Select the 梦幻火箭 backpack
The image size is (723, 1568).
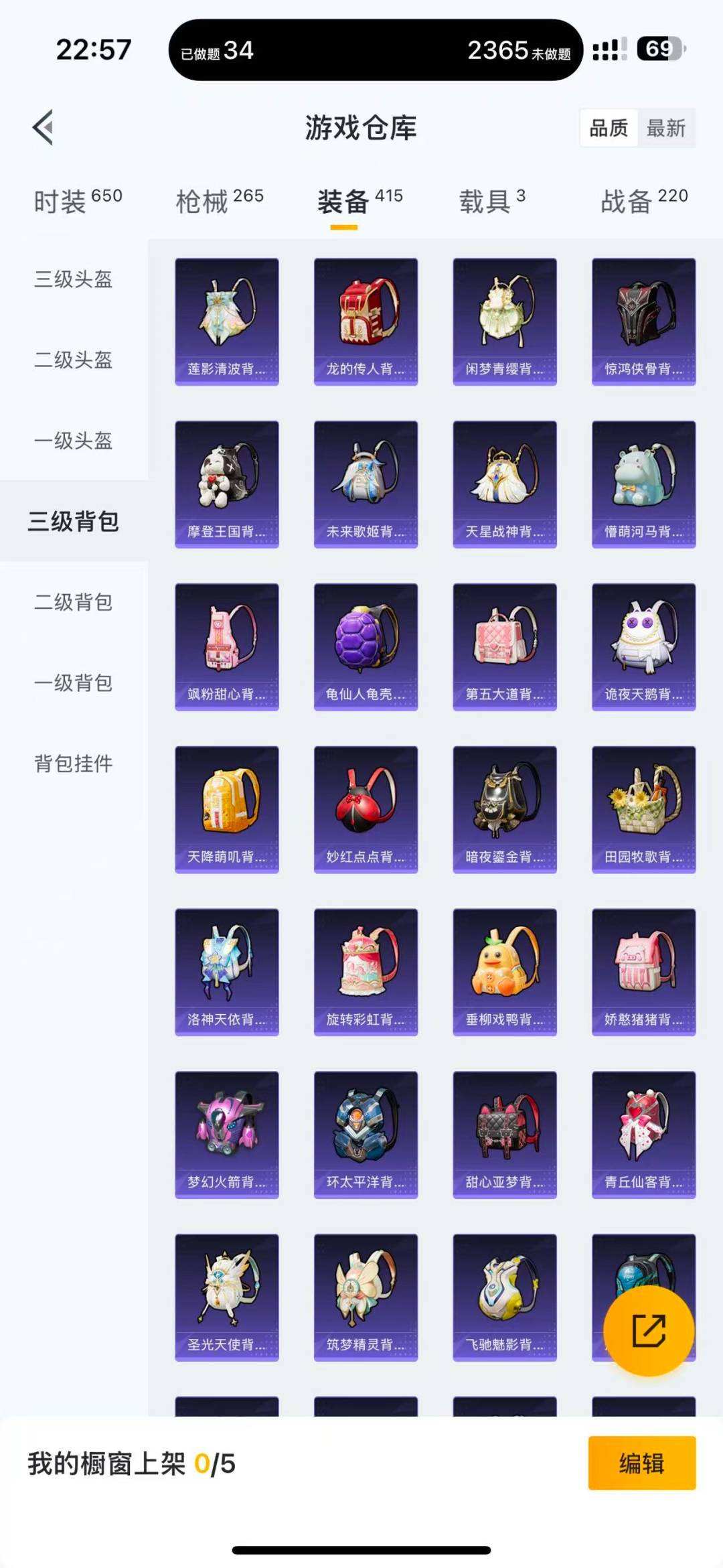click(x=227, y=1135)
